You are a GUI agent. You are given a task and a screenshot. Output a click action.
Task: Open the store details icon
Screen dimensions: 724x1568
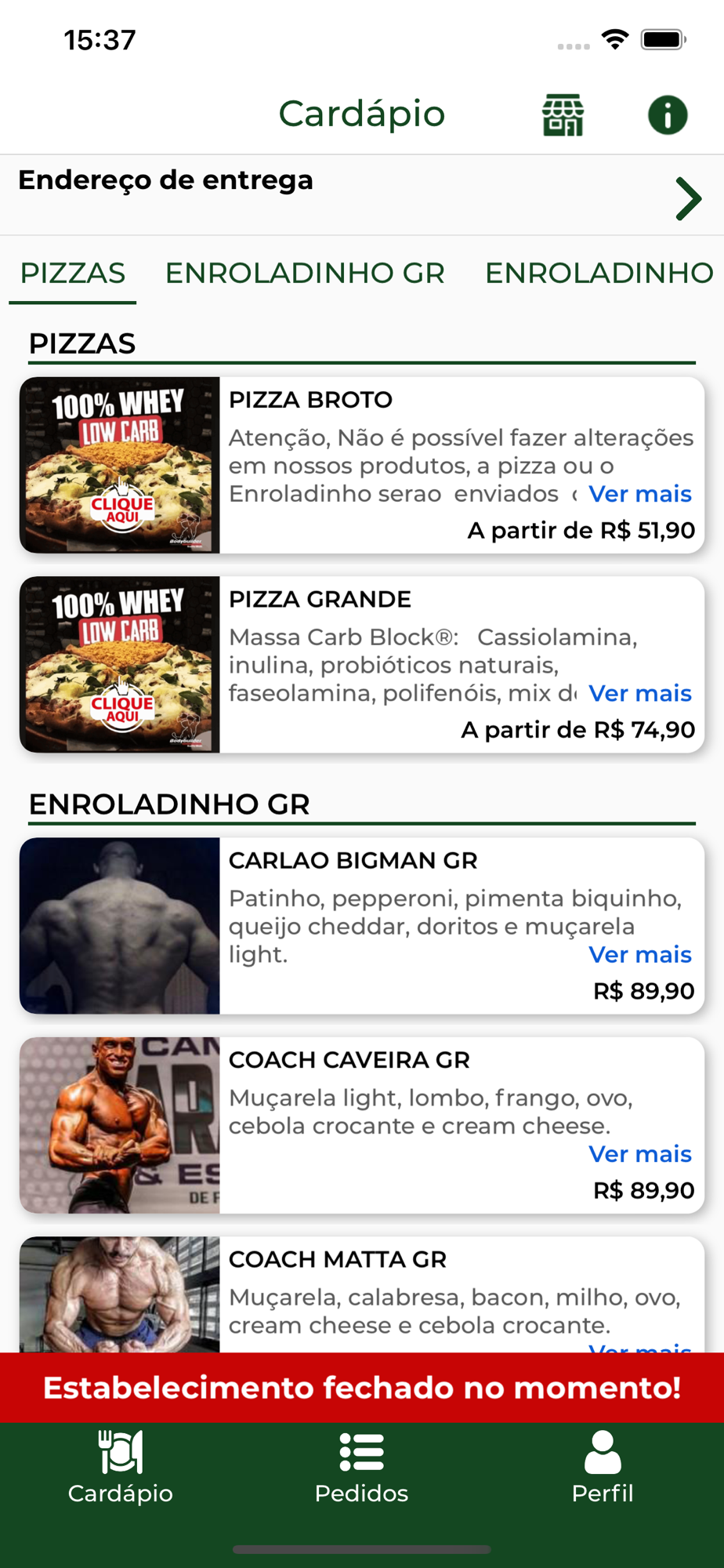click(x=563, y=115)
